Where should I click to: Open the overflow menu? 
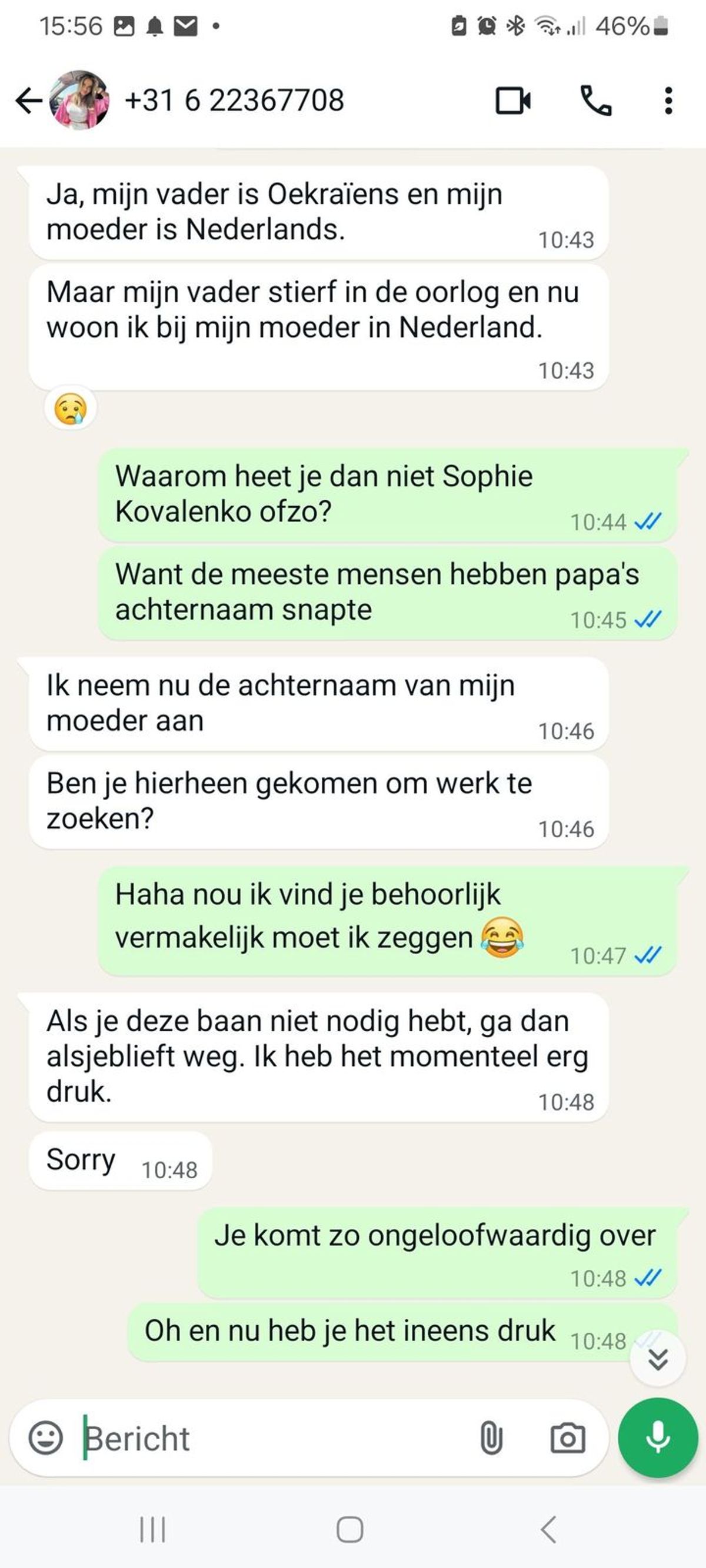668,101
